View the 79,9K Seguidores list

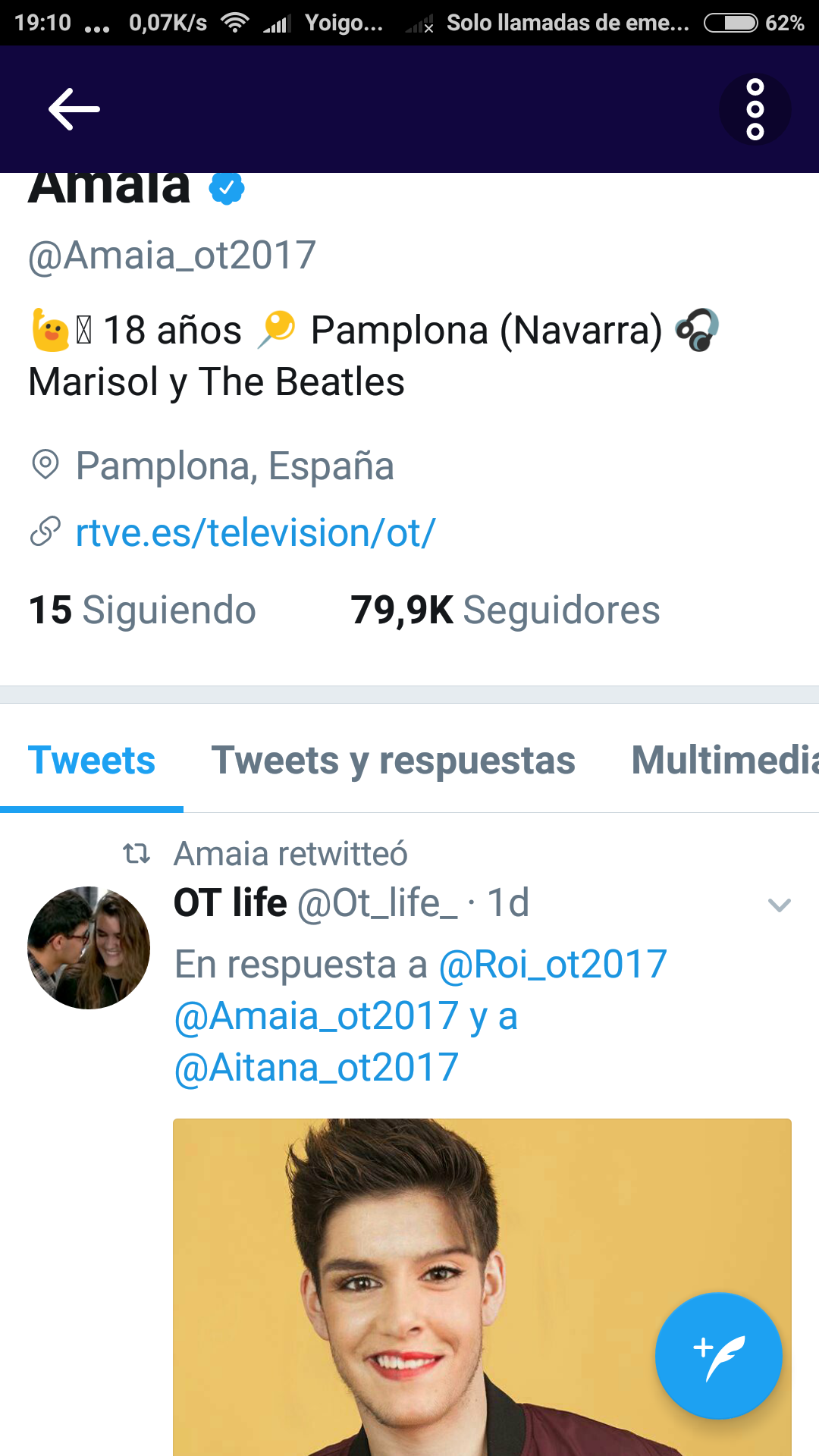tap(505, 610)
